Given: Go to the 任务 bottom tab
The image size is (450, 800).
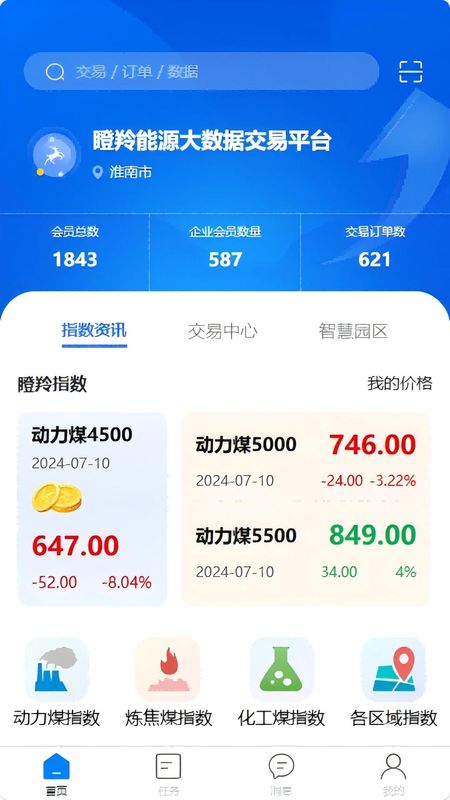Looking at the screenshot, I should [x=168, y=774].
